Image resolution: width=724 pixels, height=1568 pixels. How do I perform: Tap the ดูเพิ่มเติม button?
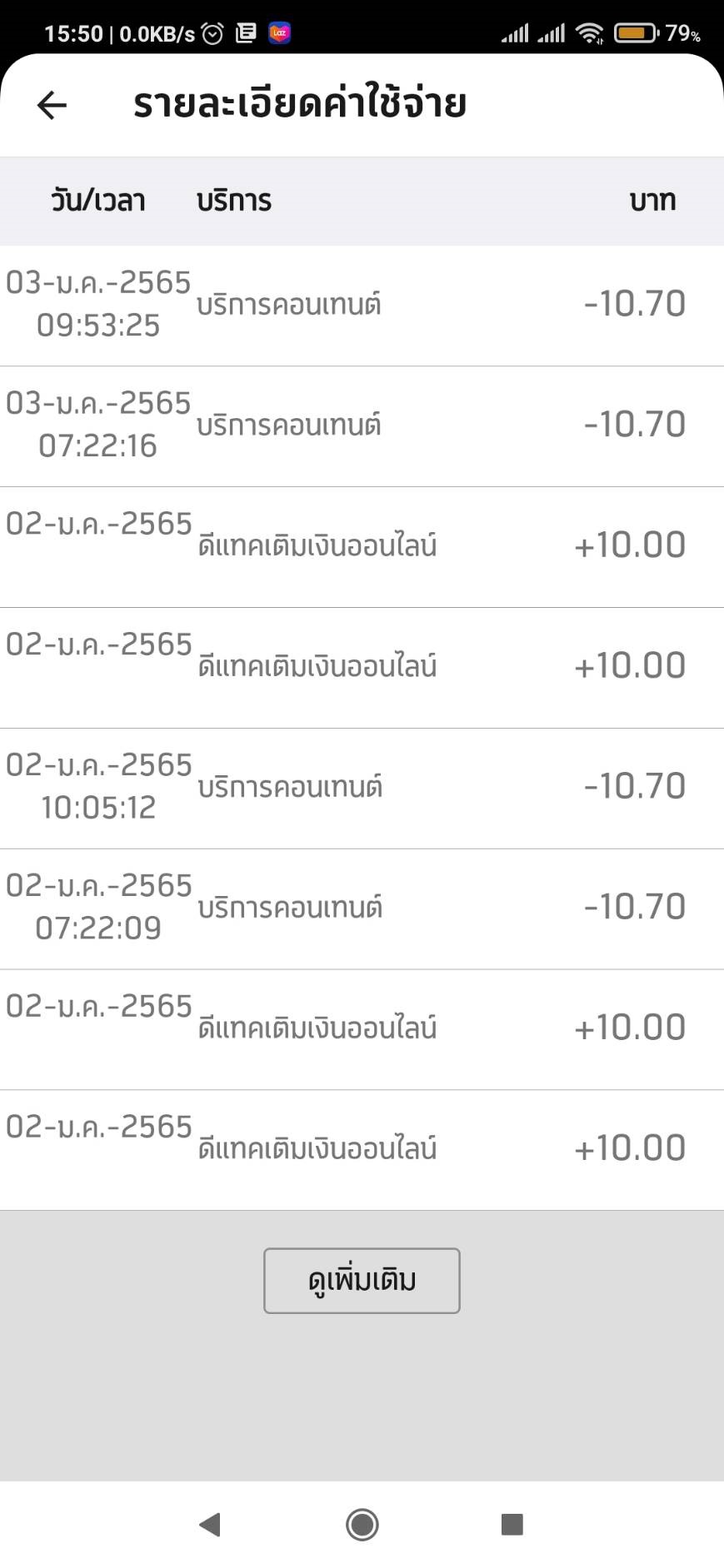pyautogui.click(x=362, y=1280)
